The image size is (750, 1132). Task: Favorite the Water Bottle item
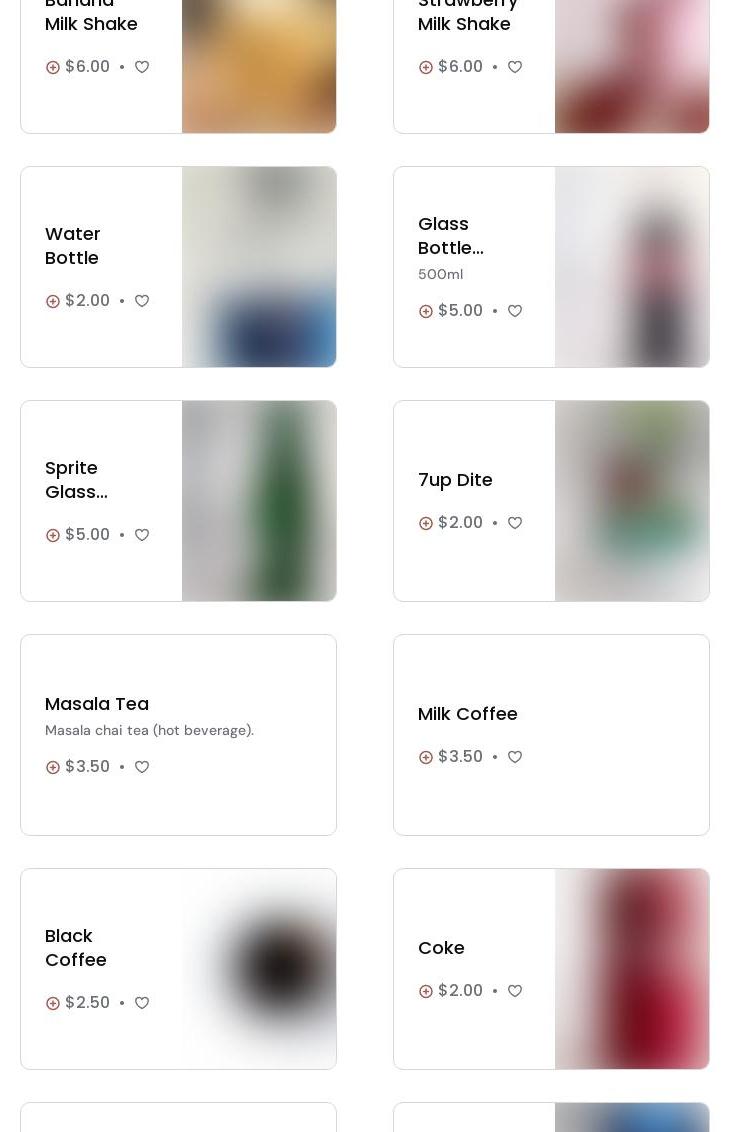[142, 301]
